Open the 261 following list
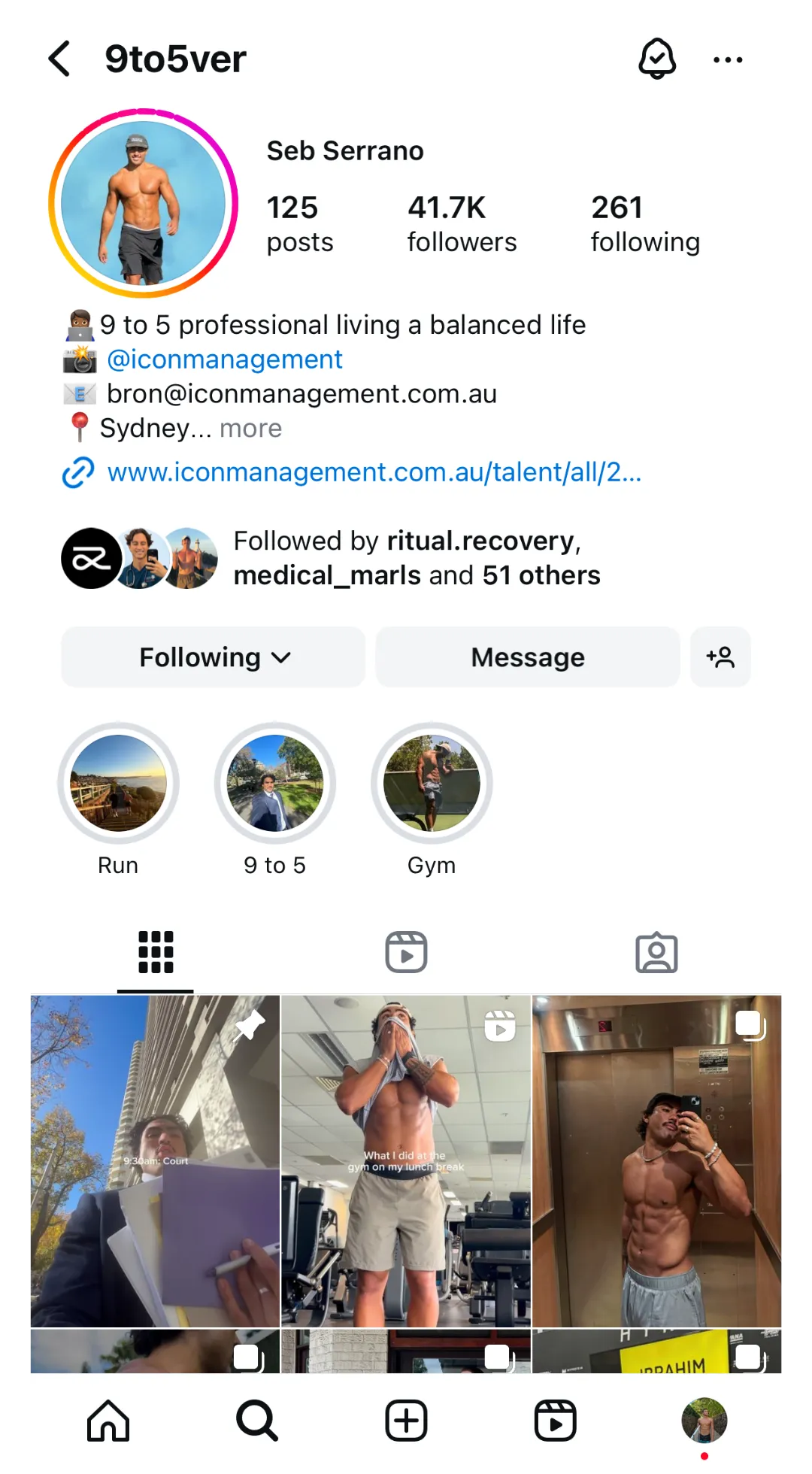The height and width of the screenshot is (1474, 812). pos(644,223)
